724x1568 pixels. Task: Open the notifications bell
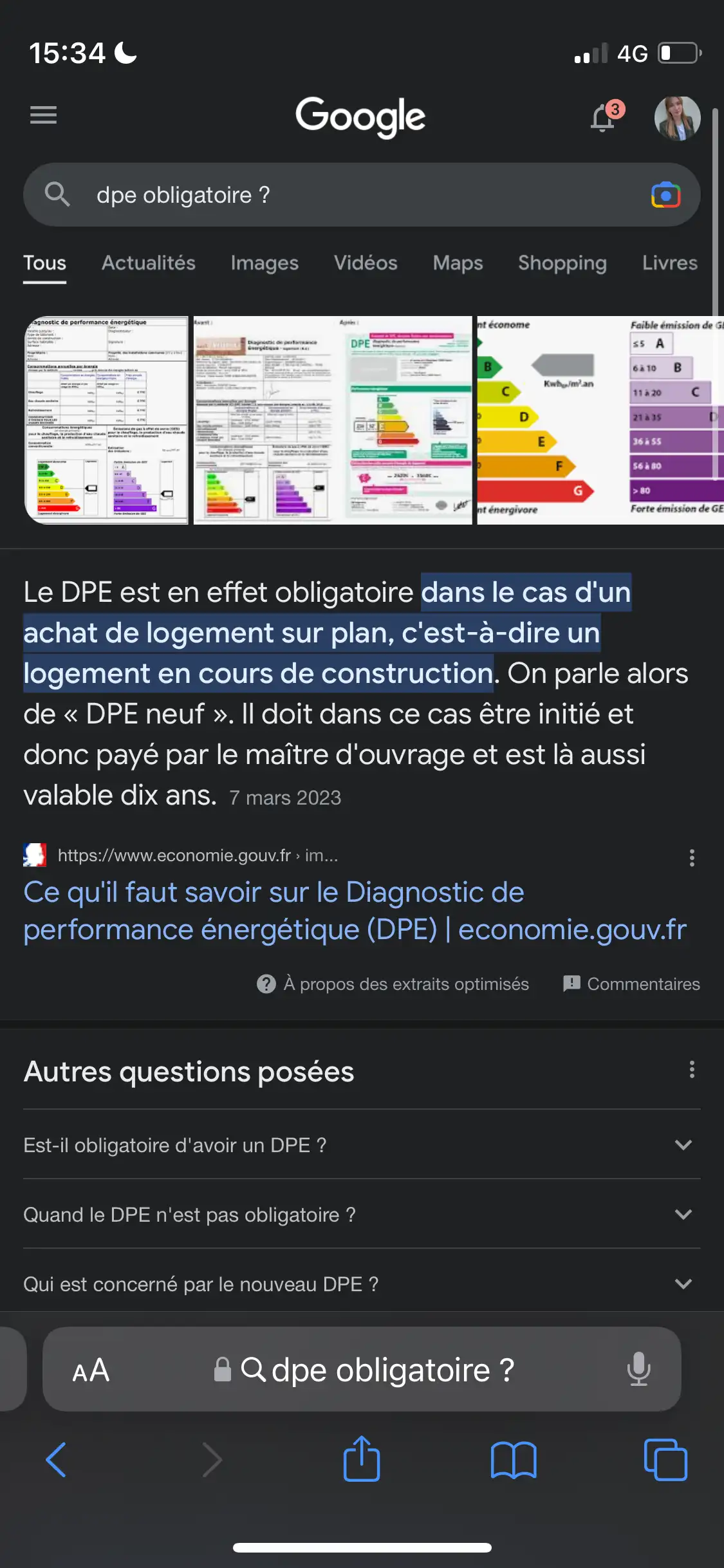click(x=604, y=118)
